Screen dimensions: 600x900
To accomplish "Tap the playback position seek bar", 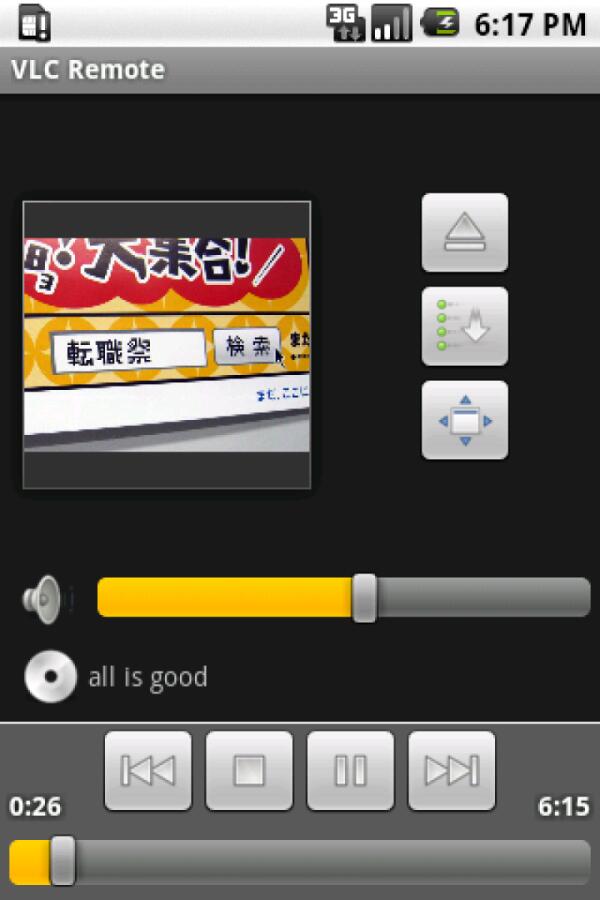I will pos(300,862).
